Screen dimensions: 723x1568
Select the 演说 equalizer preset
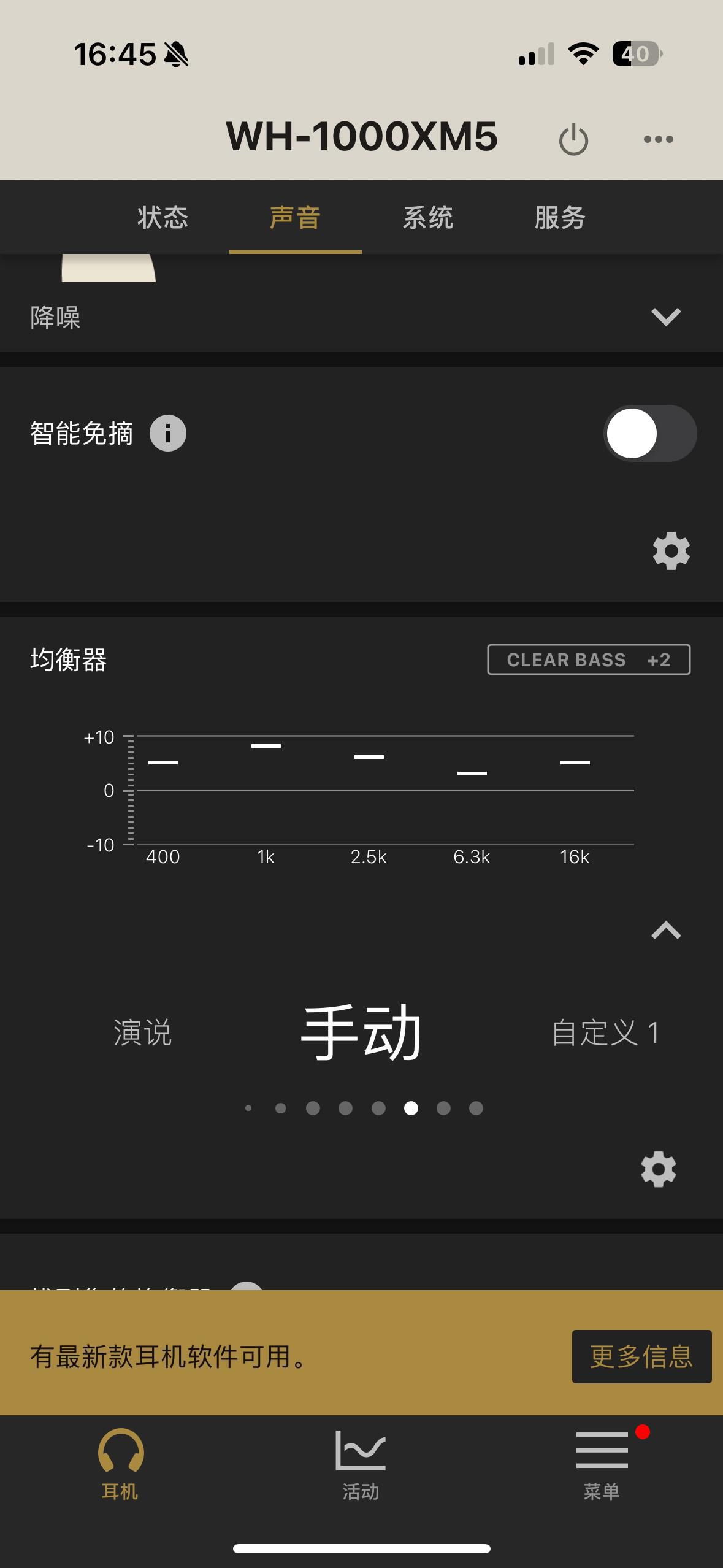(x=142, y=1032)
